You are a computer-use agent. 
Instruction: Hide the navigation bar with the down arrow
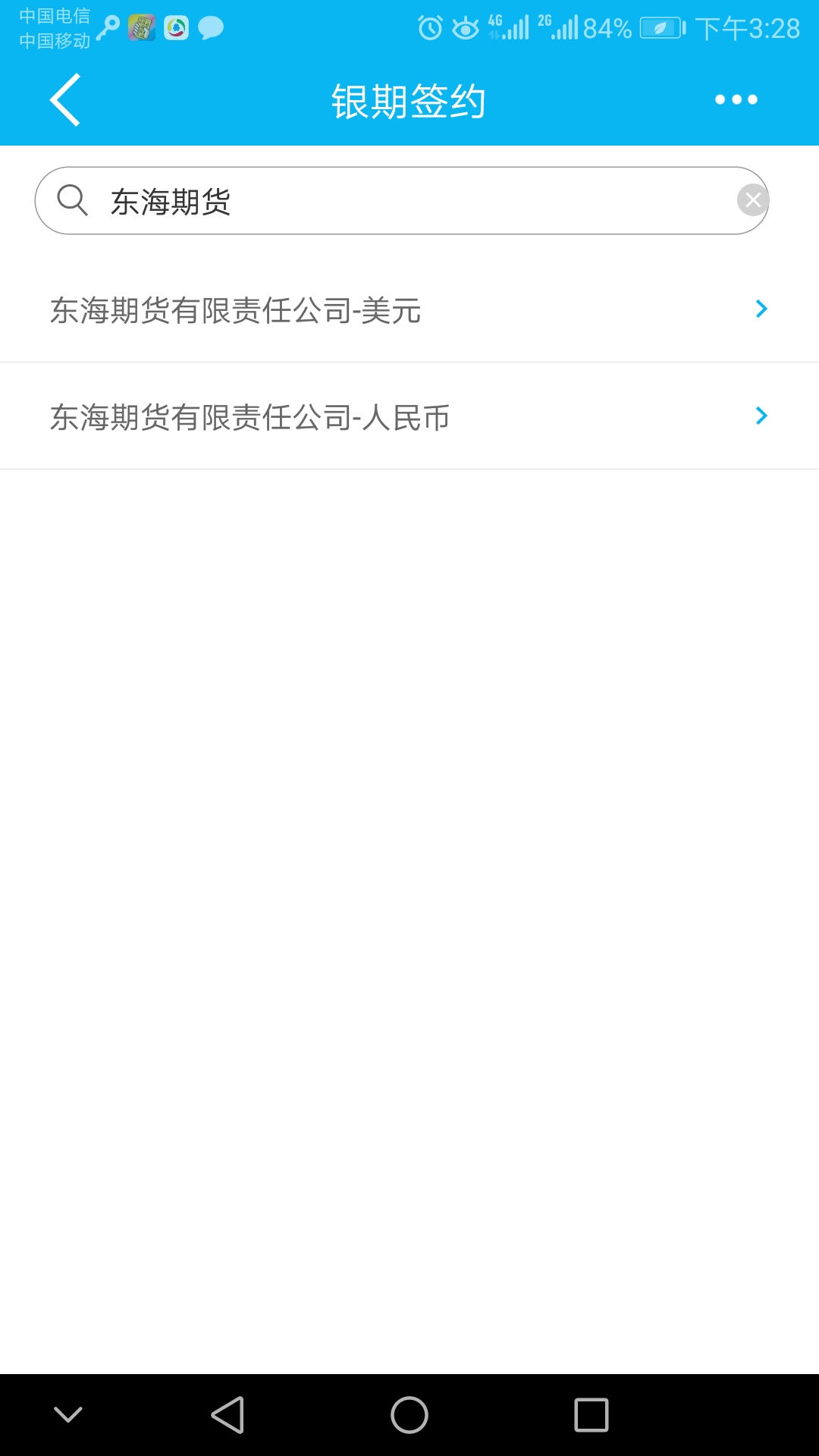pos(68,1414)
